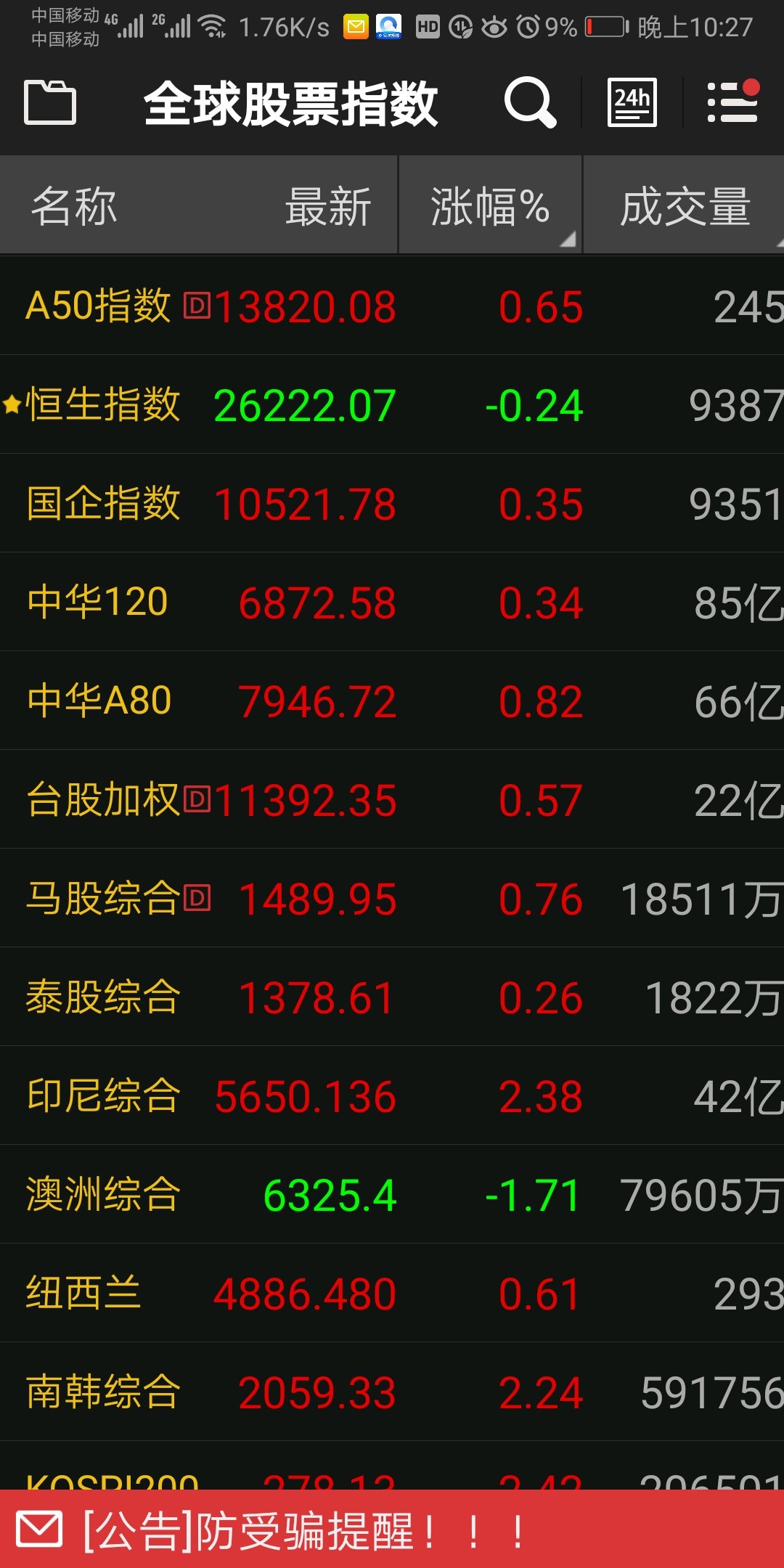Open the 24h news icon
Screen dimensions: 784x1568
click(x=632, y=103)
